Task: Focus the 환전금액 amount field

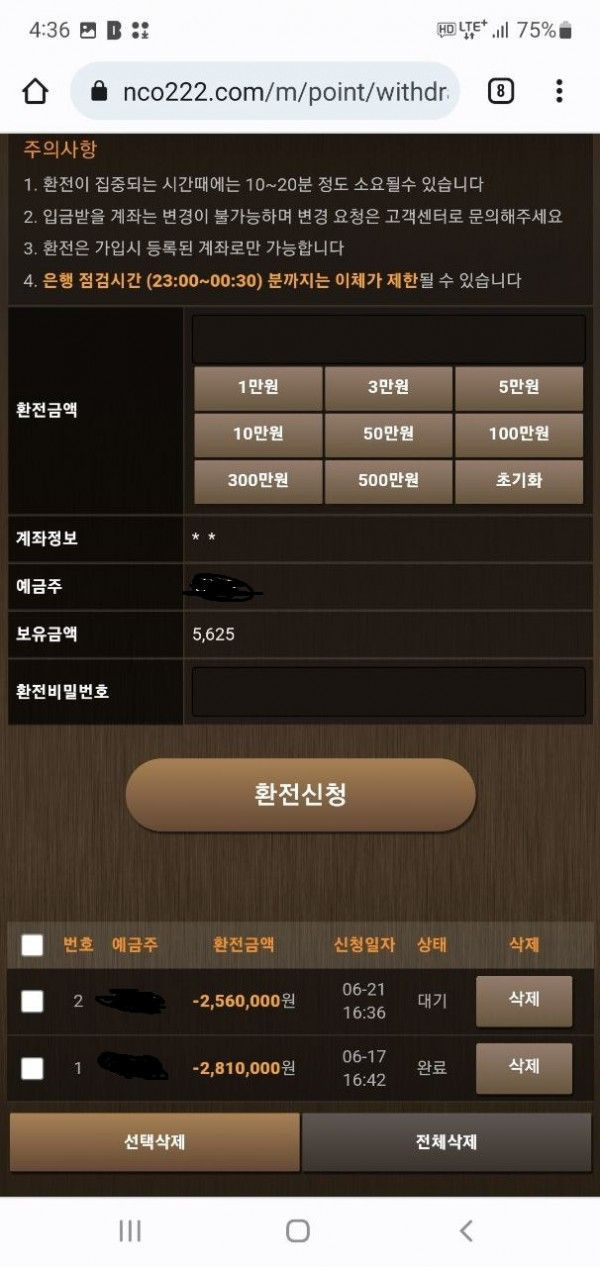Action: click(x=388, y=339)
